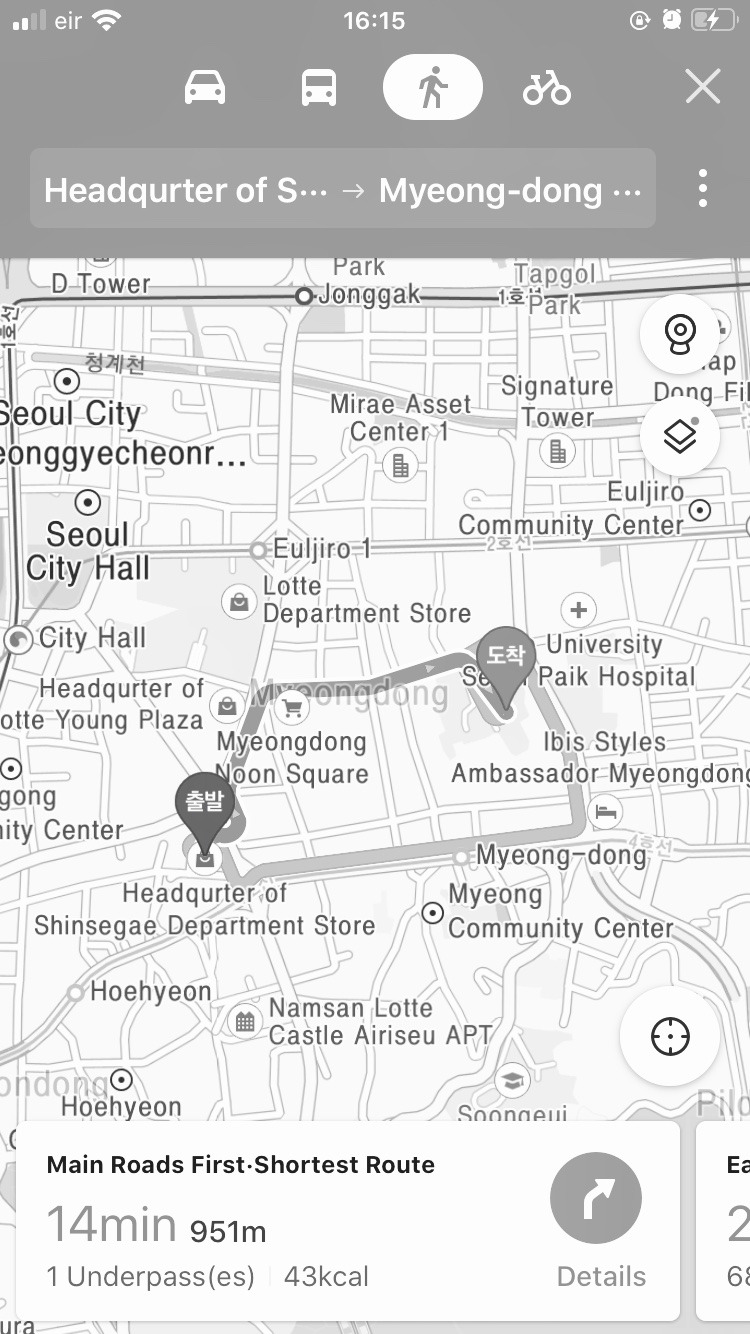The image size is (750, 1334).
Task: Select the Main Roads First route card
Action: coord(348,1221)
